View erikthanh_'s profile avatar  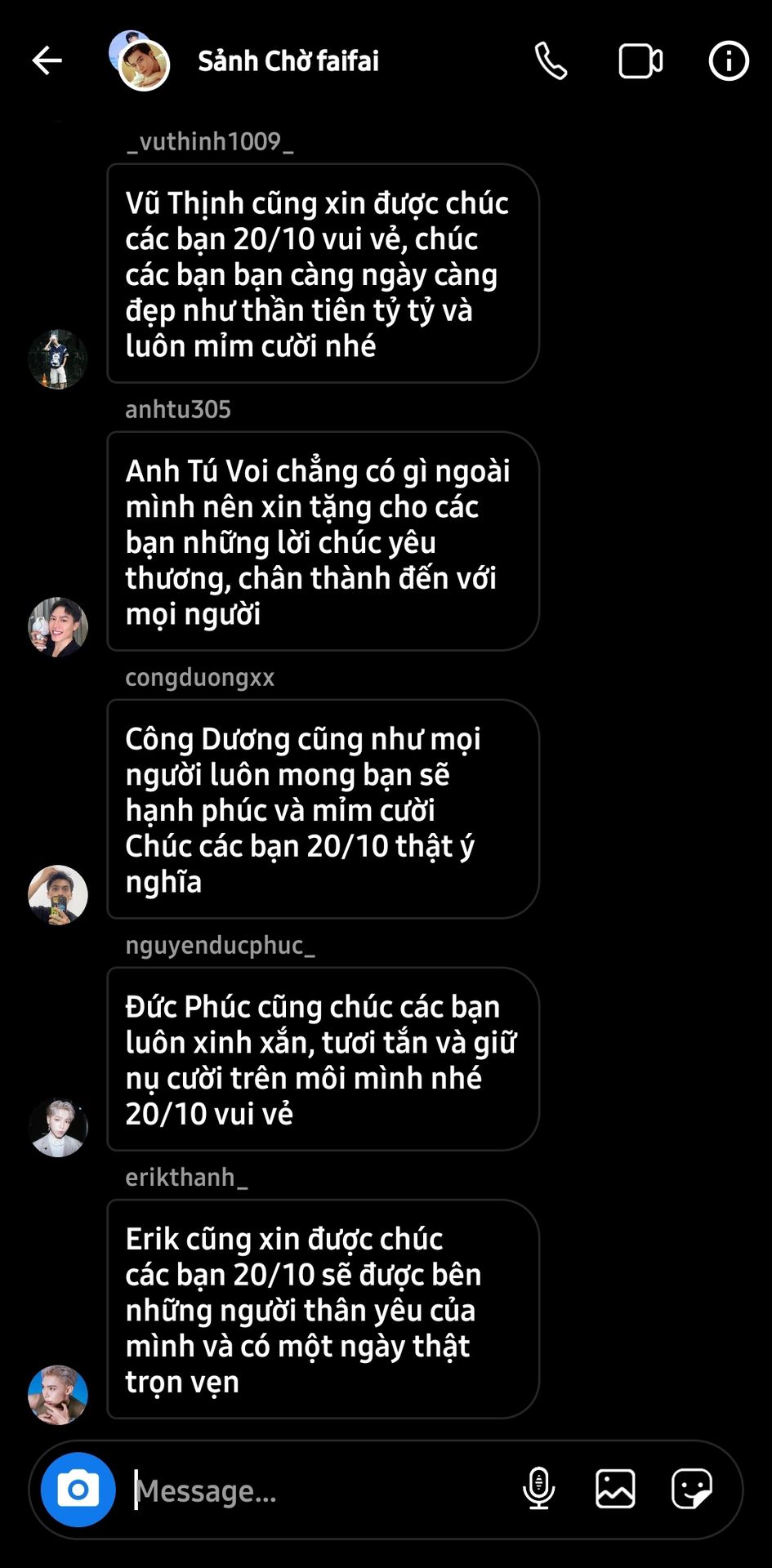58,1395
